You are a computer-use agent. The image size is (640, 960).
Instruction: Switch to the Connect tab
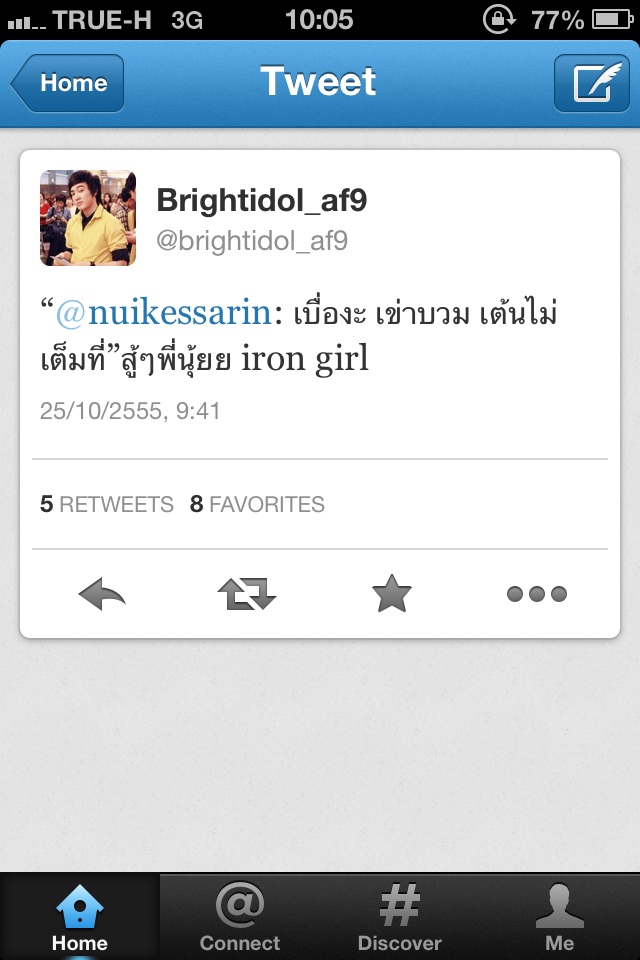[240, 917]
